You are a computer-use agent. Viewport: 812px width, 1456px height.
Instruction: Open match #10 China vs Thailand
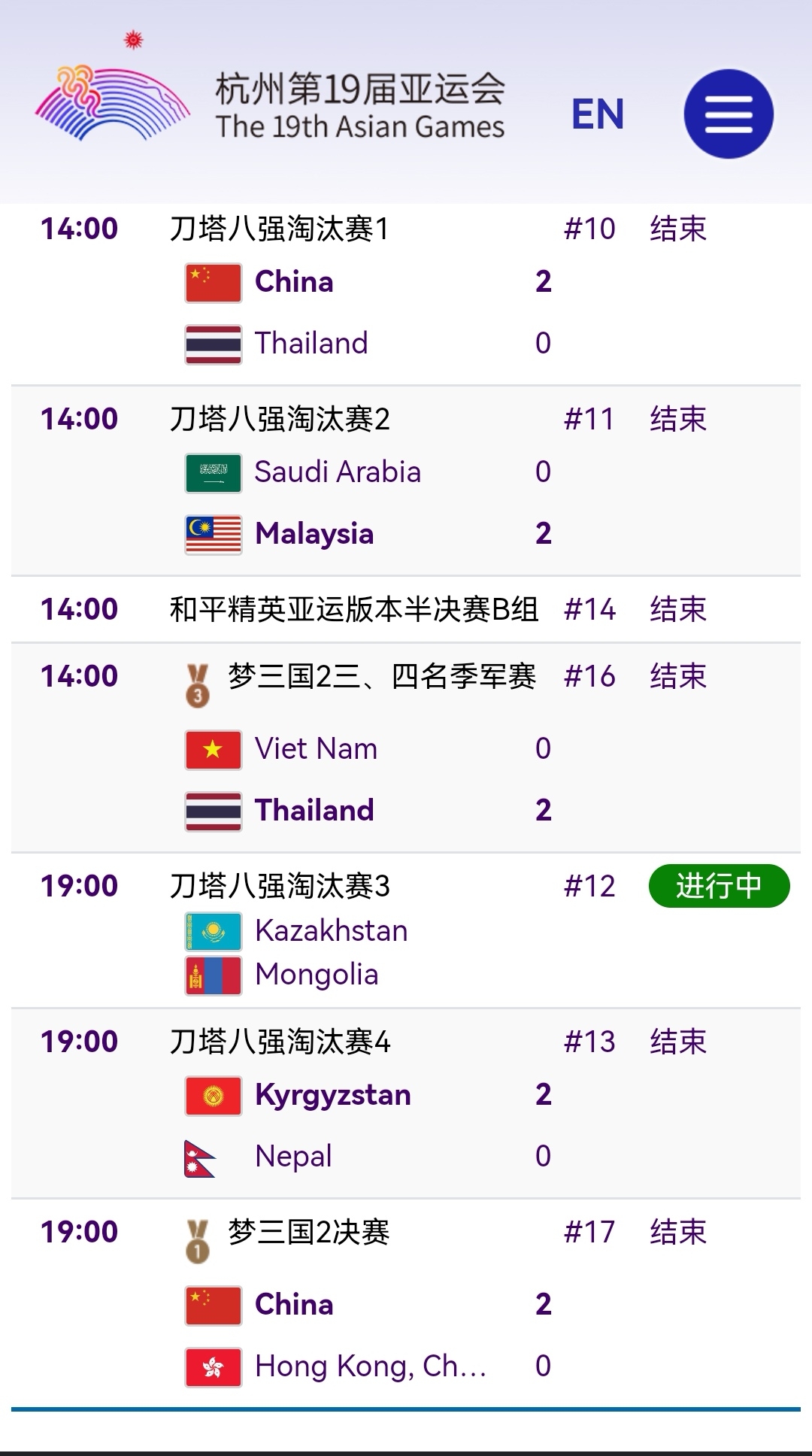[406, 293]
